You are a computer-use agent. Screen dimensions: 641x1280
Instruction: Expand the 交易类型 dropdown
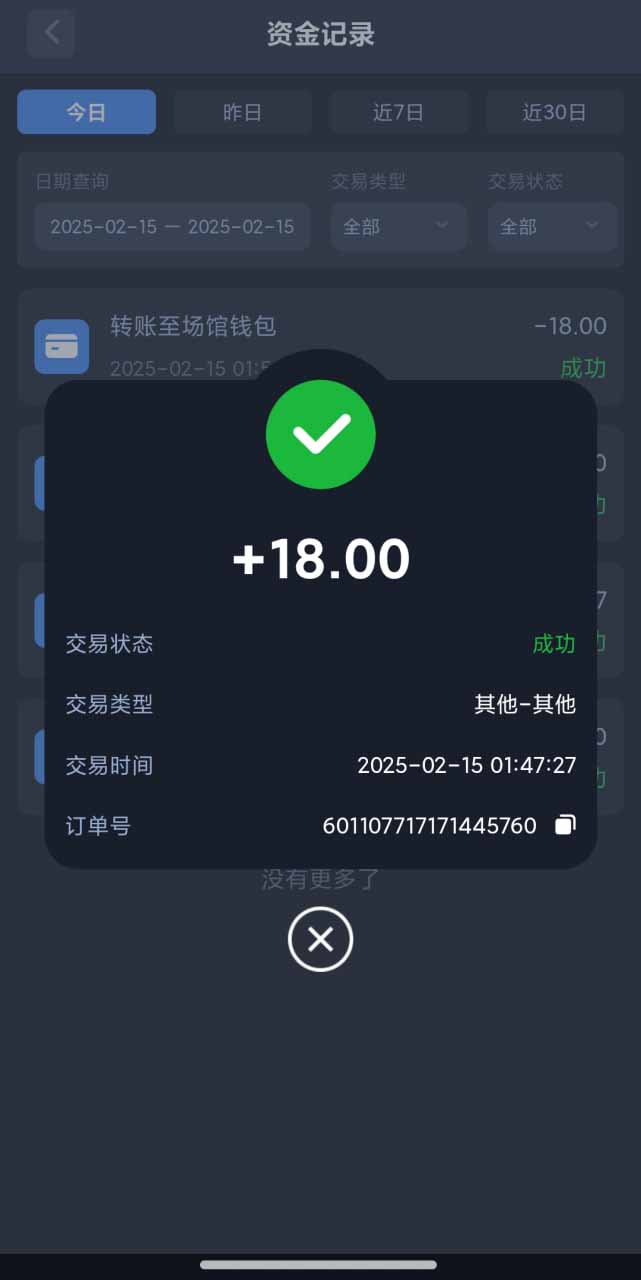click(x=398, y=227)
